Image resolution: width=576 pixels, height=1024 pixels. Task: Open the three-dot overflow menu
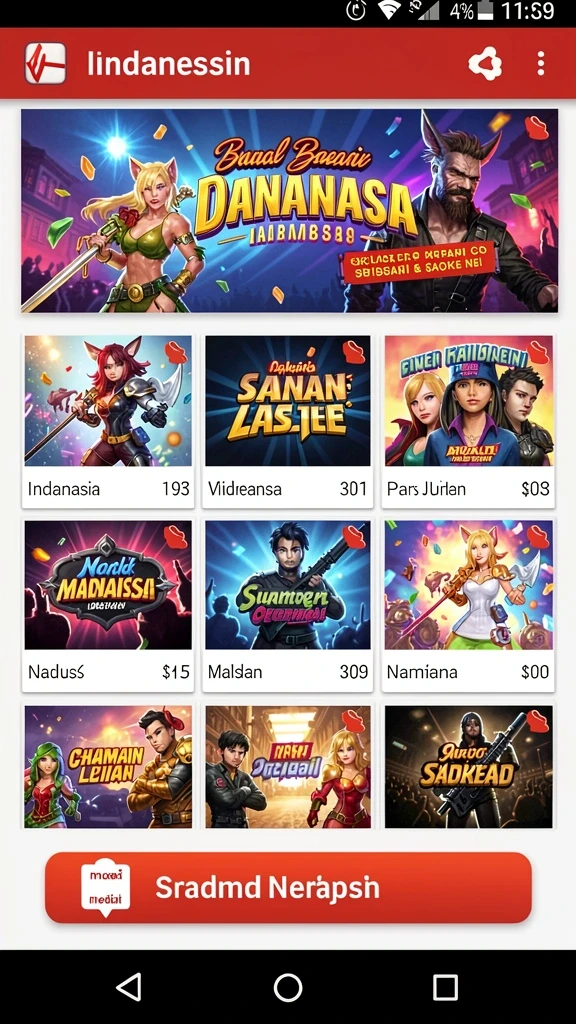pyautogui.click(x=540, y=63)
